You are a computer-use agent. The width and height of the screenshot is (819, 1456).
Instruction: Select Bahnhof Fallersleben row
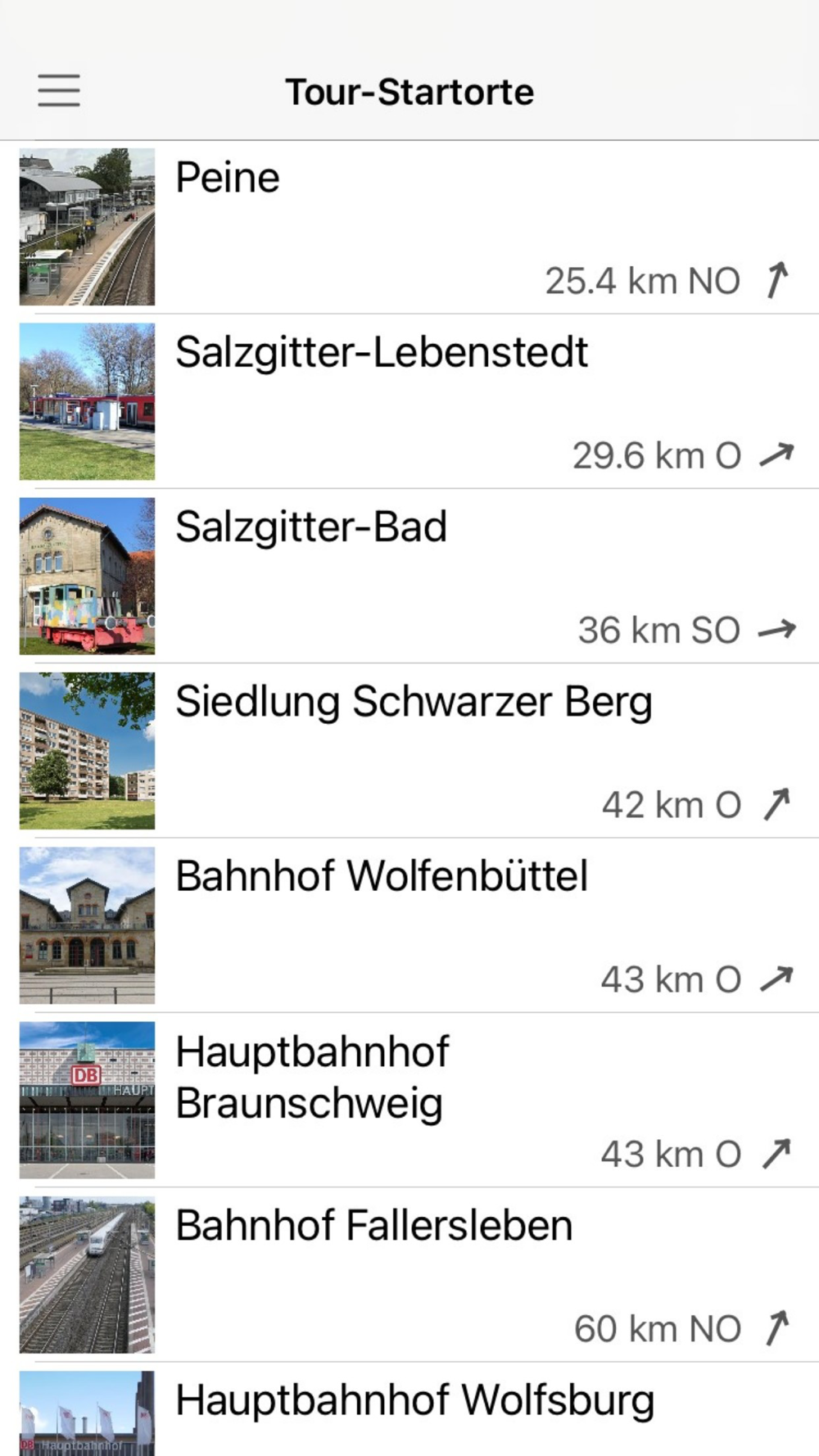point(409,1274)
